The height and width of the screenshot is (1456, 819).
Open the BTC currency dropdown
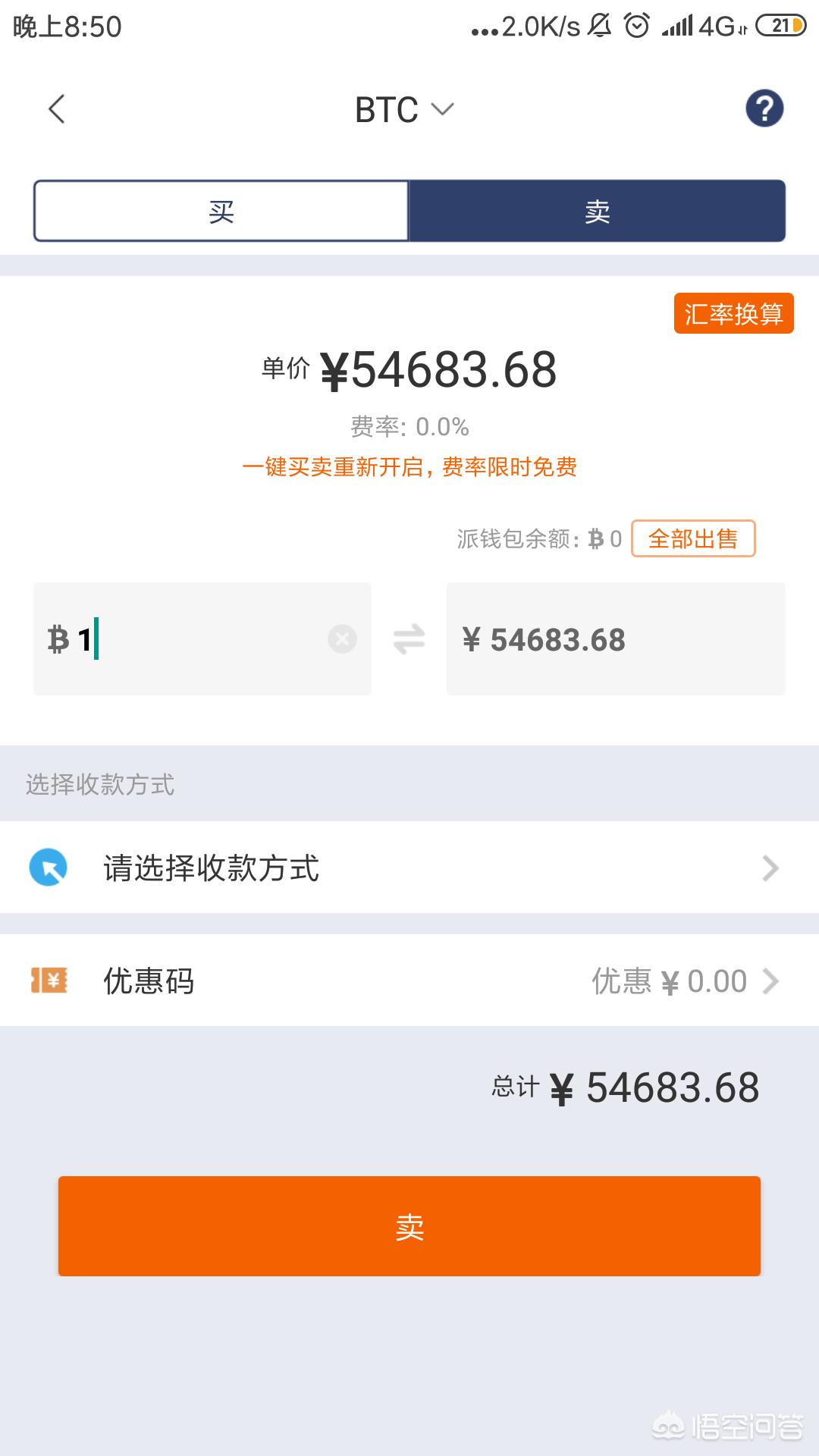click(x=402, y=108)
